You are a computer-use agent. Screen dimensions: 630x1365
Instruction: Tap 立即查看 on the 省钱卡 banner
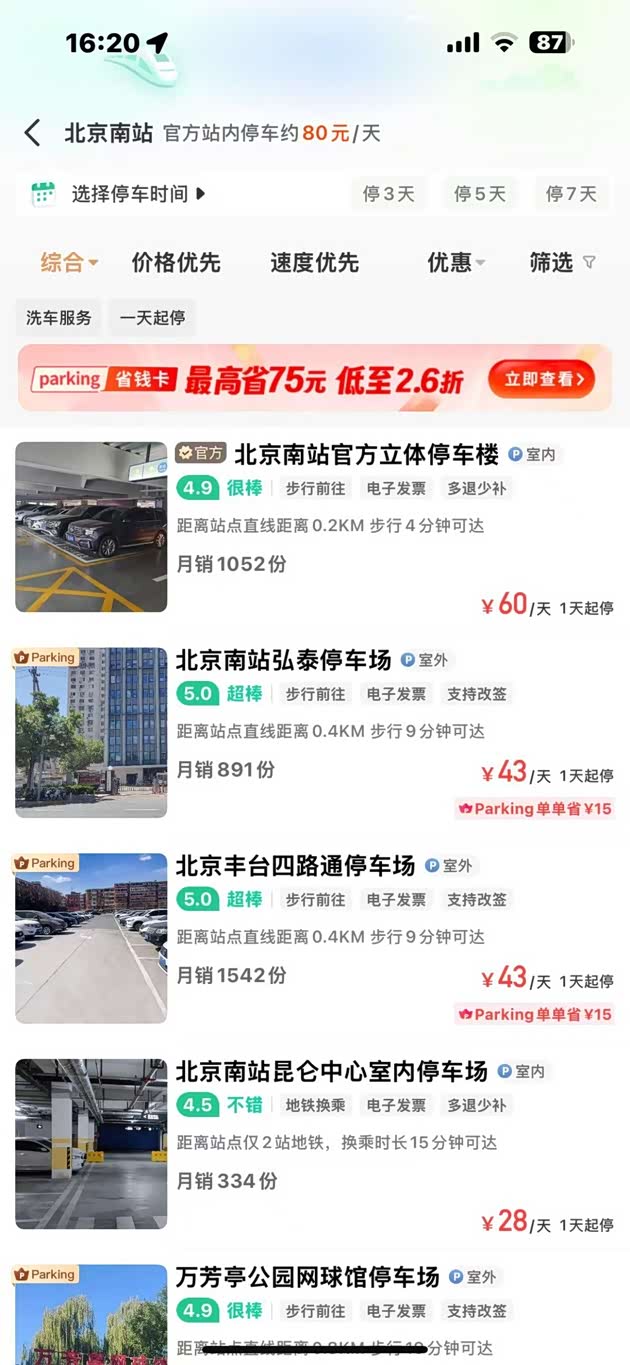[541, 379]
